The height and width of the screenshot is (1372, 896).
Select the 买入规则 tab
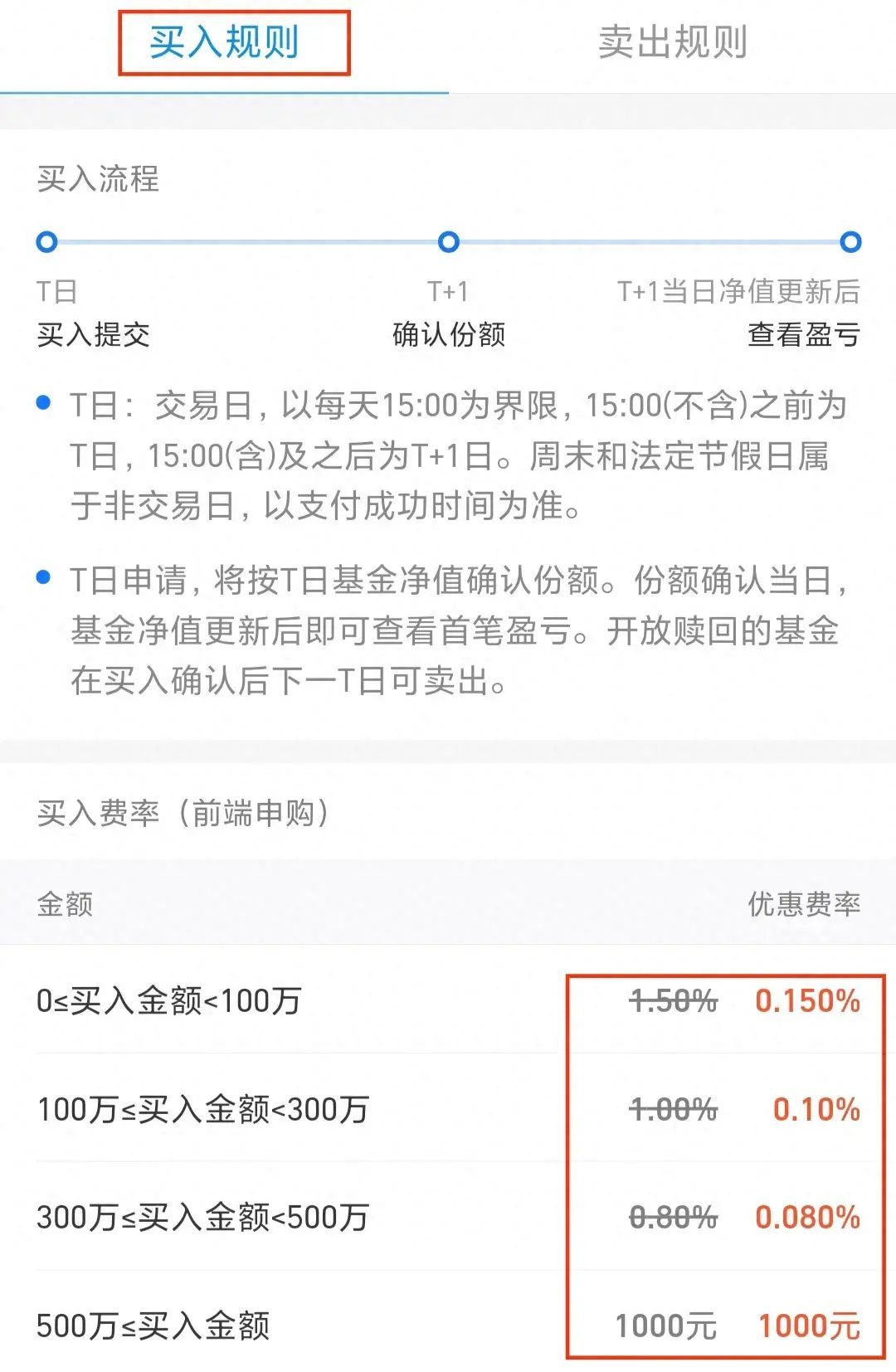(224, 43)
